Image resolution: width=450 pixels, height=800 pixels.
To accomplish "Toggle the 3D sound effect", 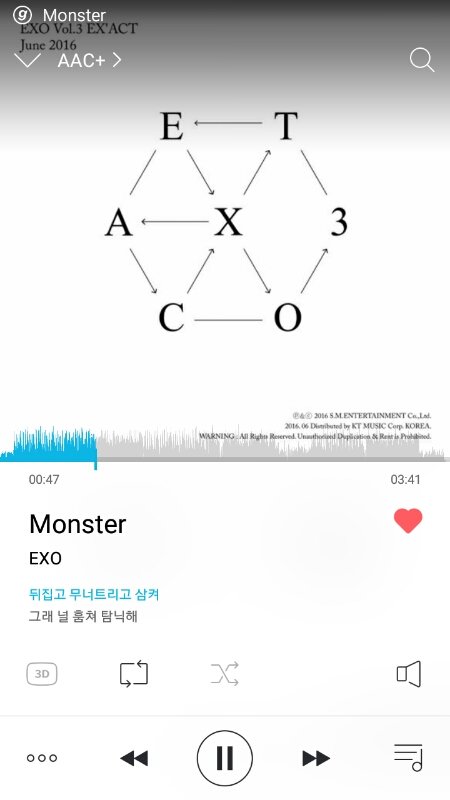I will coord(42,674).
